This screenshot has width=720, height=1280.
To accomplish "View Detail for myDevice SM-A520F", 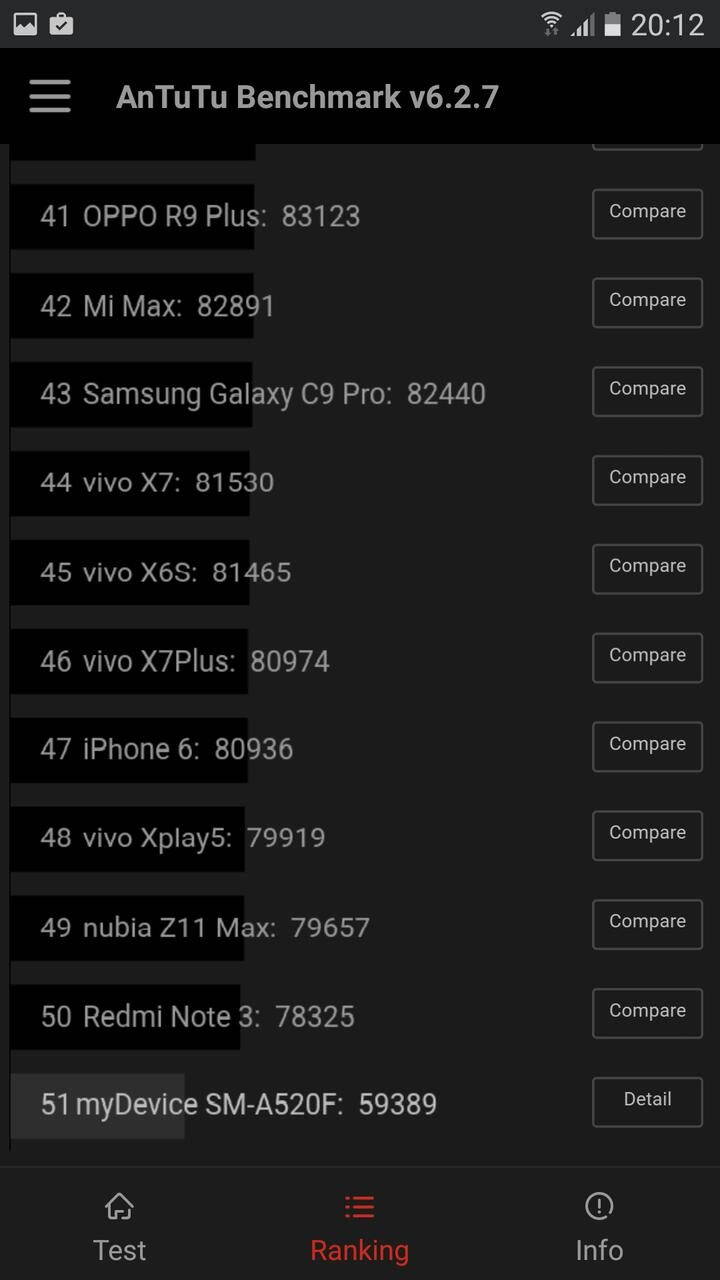I will (x=647, y=1101).
